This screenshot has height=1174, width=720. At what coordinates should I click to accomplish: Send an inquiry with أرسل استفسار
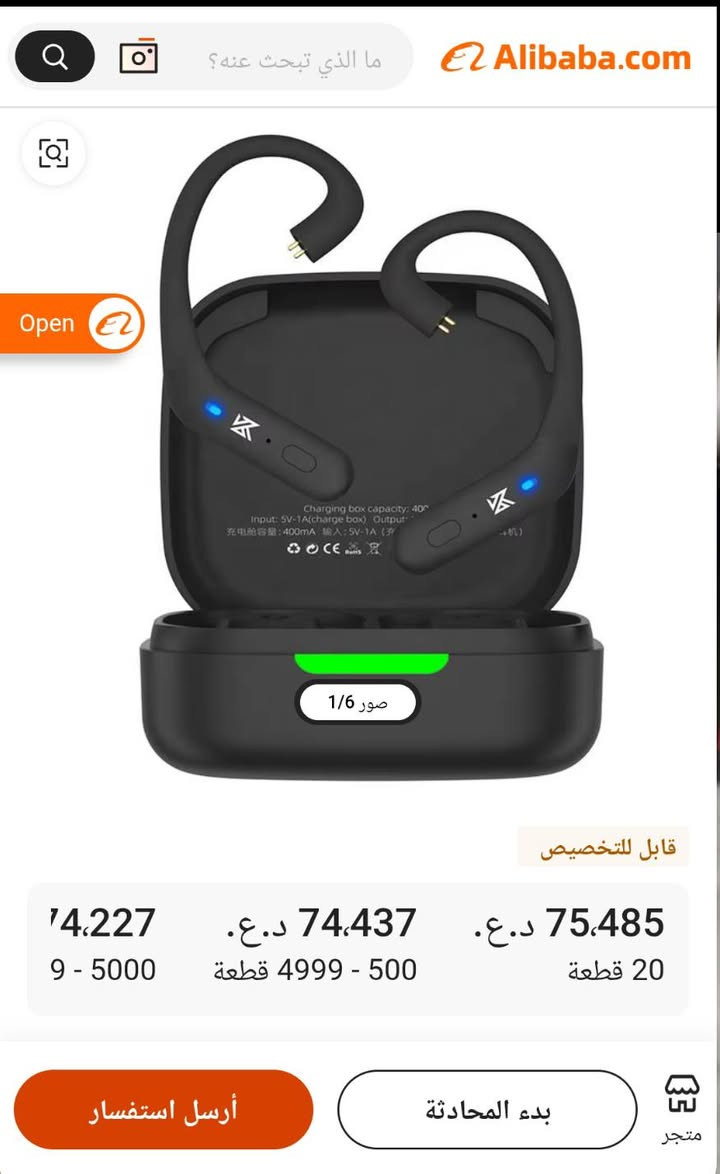[x=164, y=1110]
